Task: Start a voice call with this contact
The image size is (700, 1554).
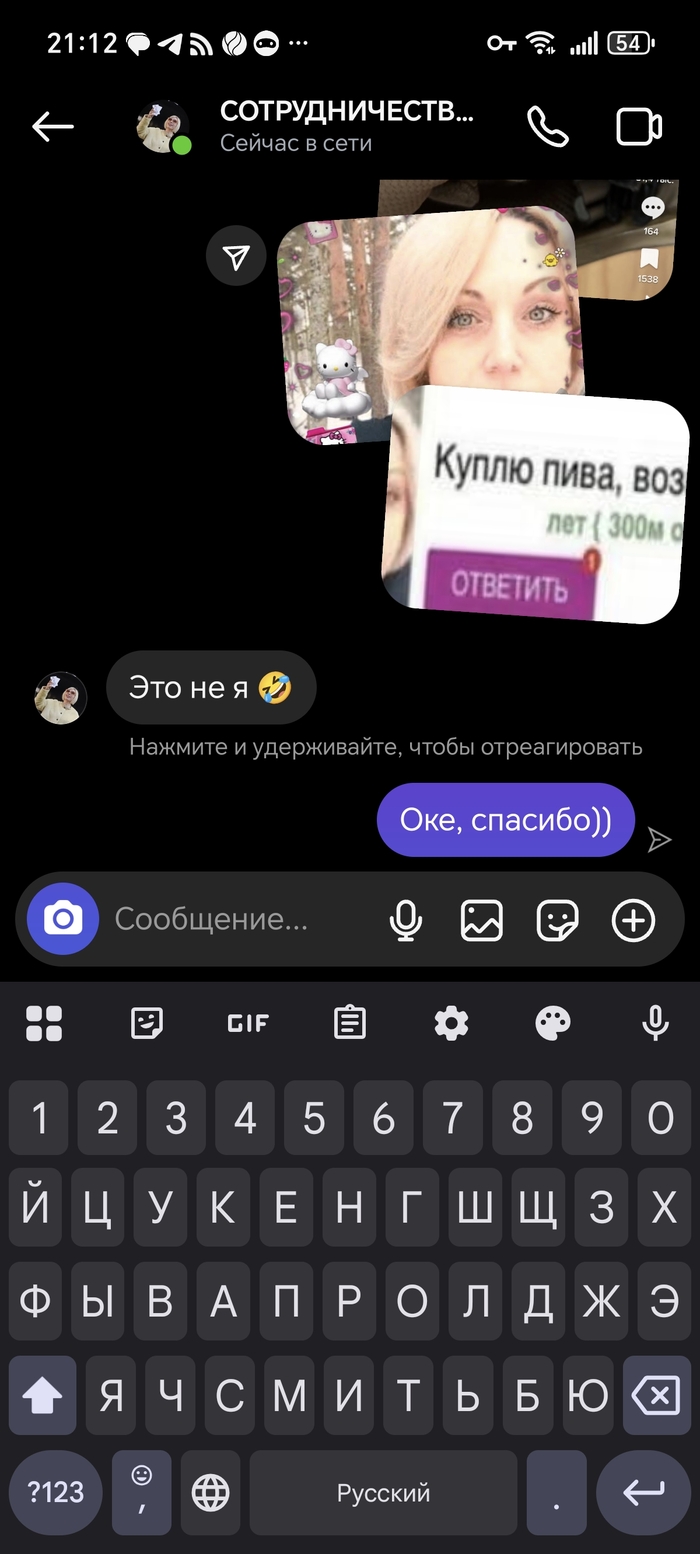Action: point(547,127)
